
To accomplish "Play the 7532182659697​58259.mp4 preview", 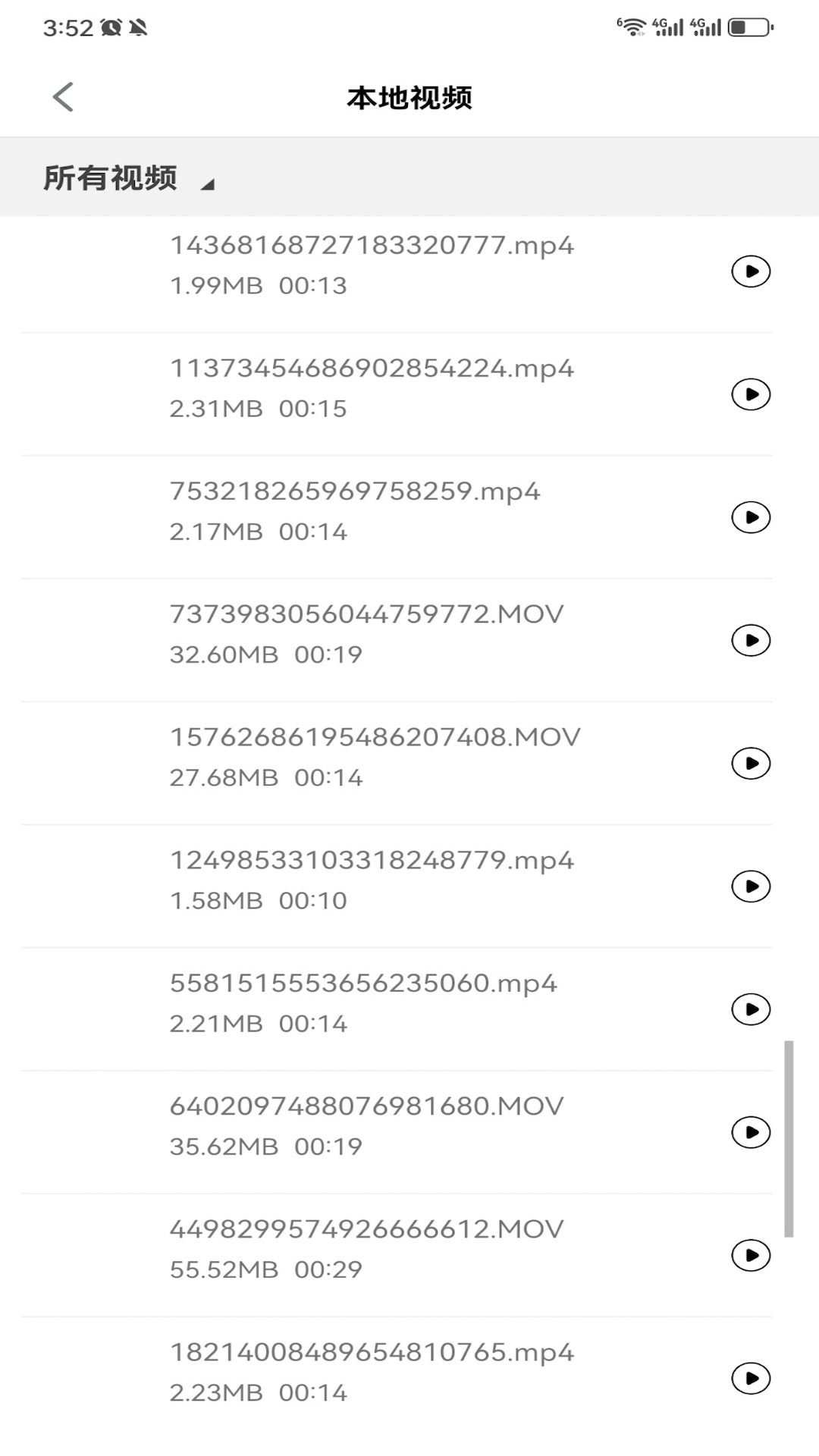I will click(751, 517).
